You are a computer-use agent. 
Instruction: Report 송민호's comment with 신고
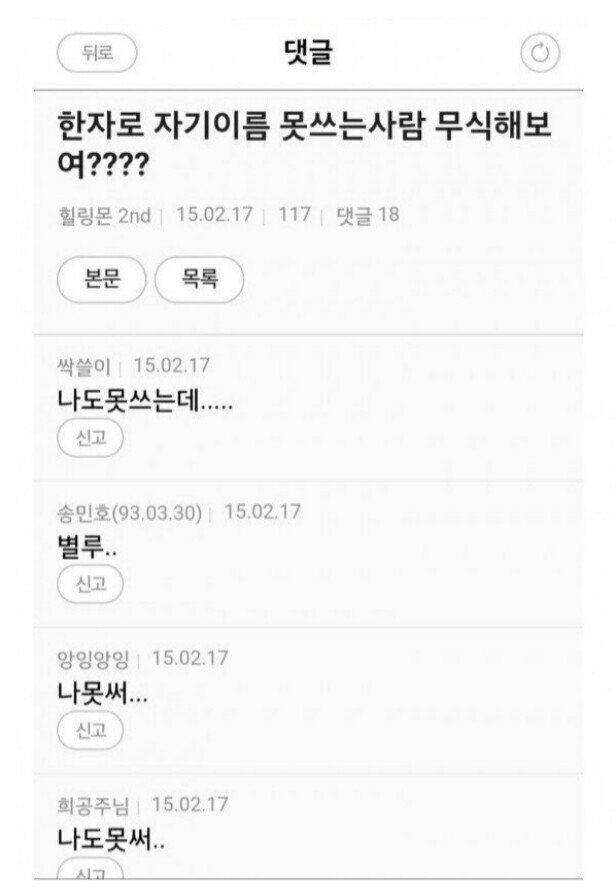click(x=90, y=584)
